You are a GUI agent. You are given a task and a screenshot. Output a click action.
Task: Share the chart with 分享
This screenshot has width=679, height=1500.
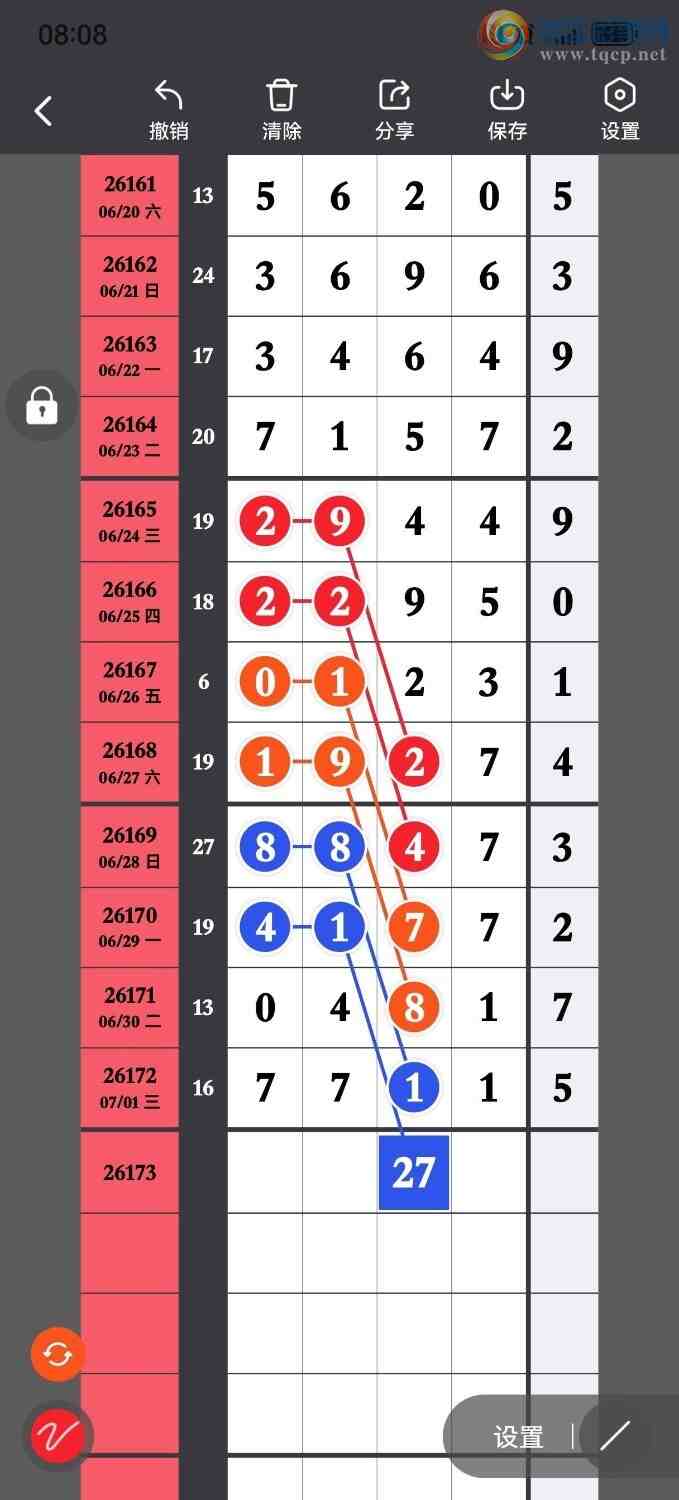coord(394,110)
